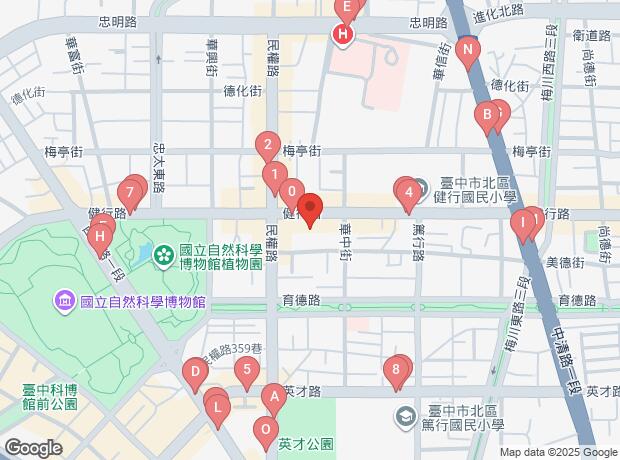
Task: Open the pin labeled N
Action: [x=466, y=51]
